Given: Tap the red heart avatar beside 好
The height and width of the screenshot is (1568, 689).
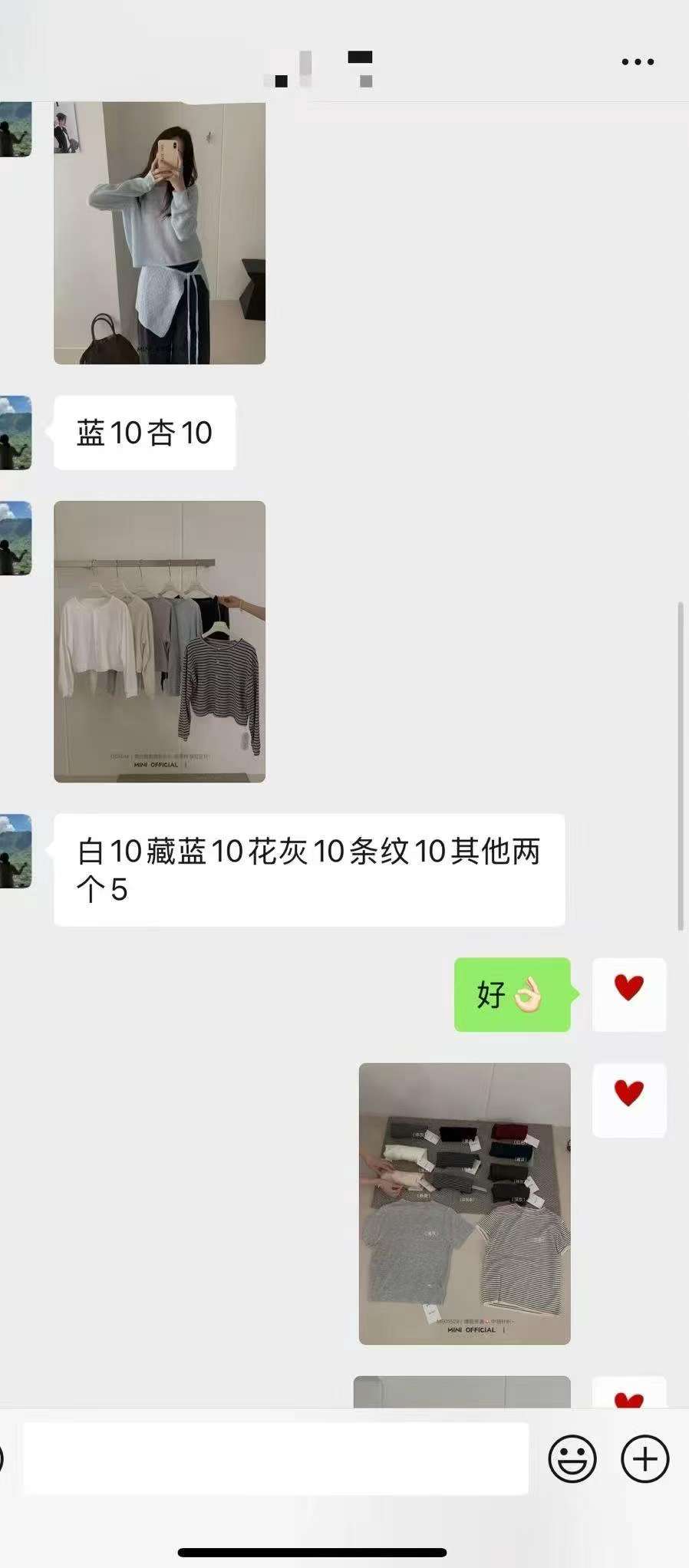Looking at the screenshot, I should [x=629, y=994].
